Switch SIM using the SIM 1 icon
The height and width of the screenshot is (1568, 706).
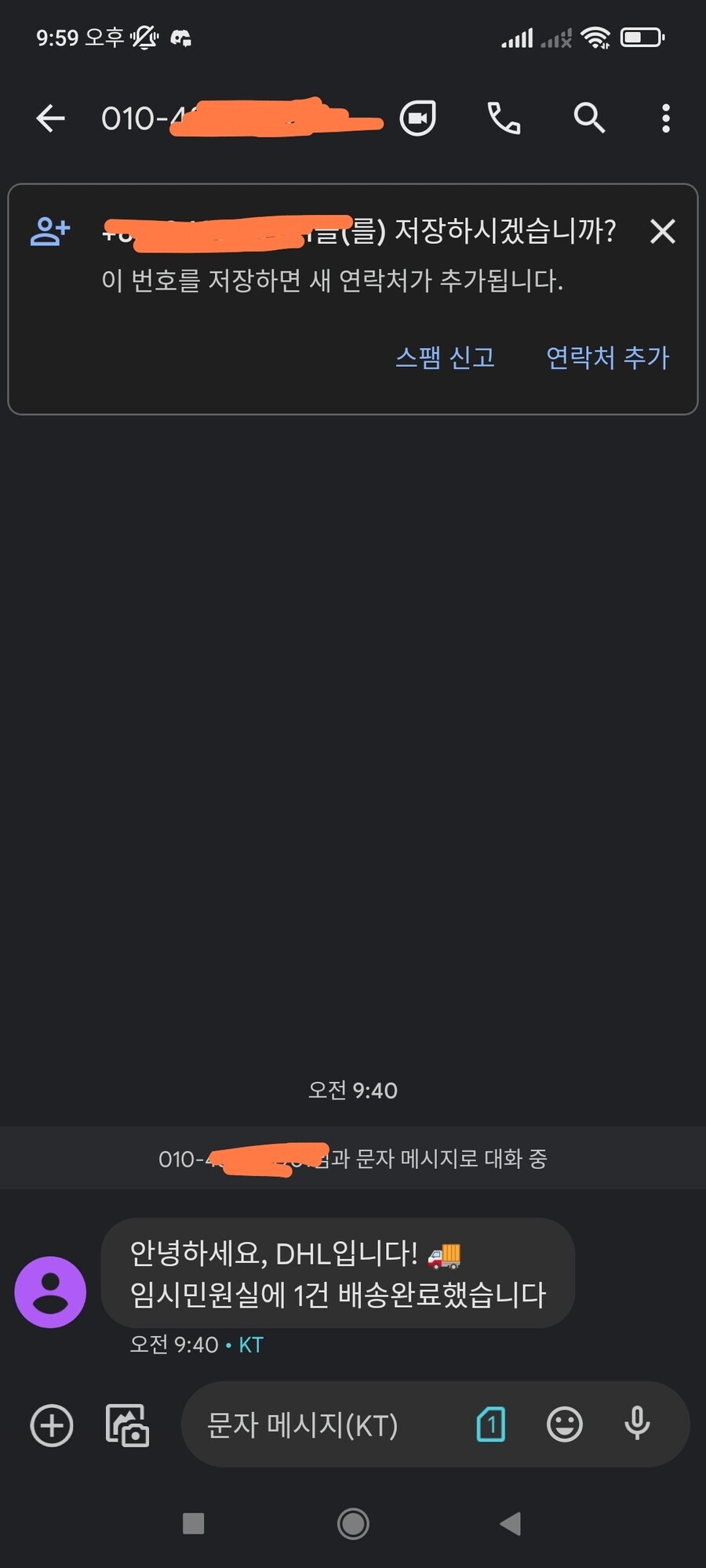pos(491,1425)
